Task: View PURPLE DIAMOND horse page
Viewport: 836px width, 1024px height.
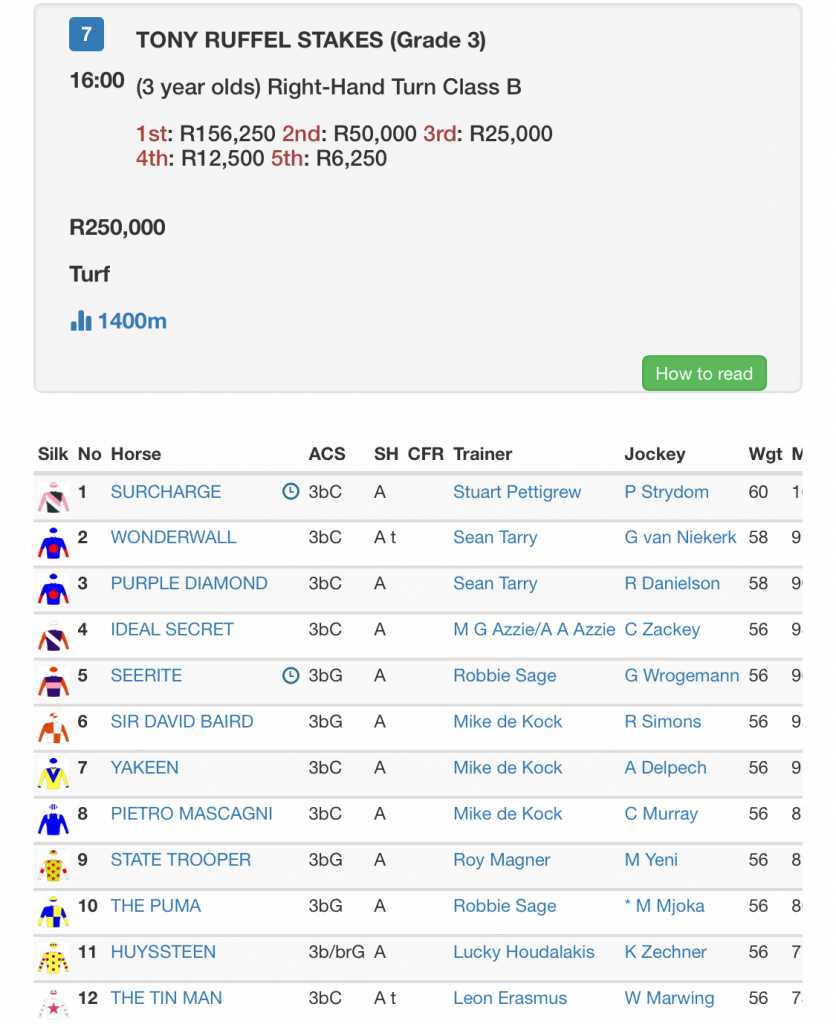Action: (189, 584)
